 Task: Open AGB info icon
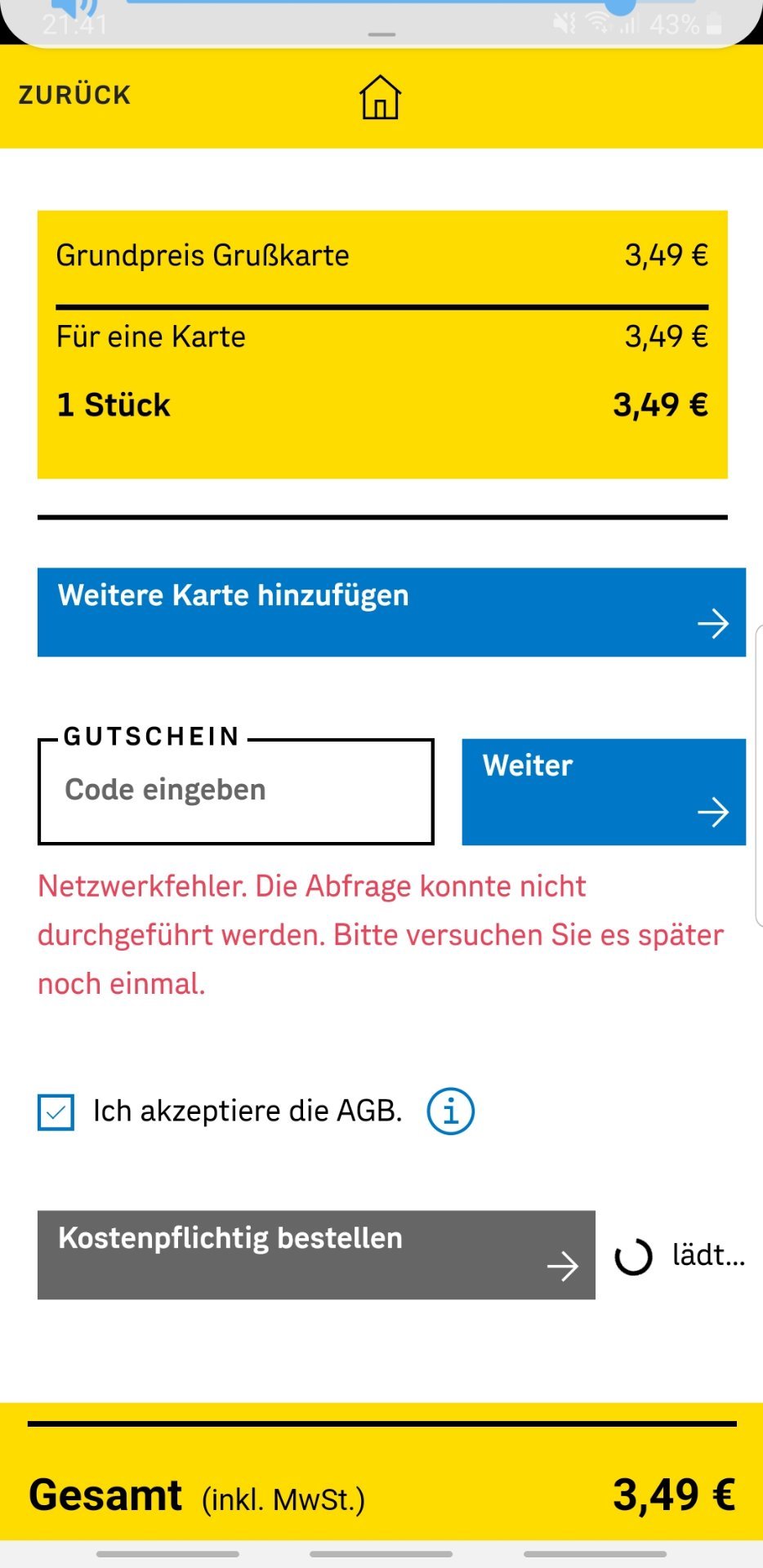point(450,1111)
